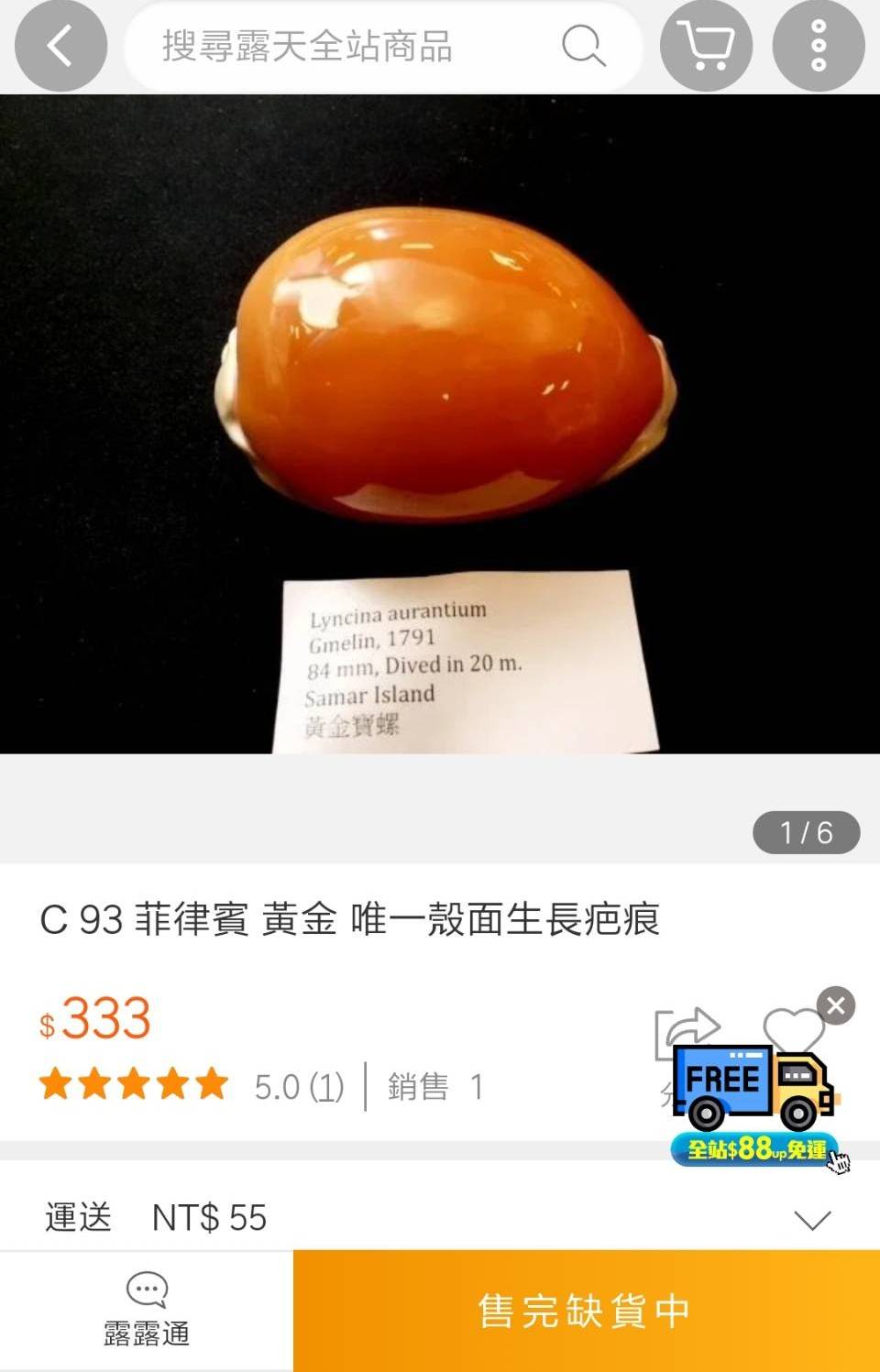This screenshot has height=1372, width=880.
Task: Tap the 售完缺貨中 sold out button
Action: coord(586,1311)
